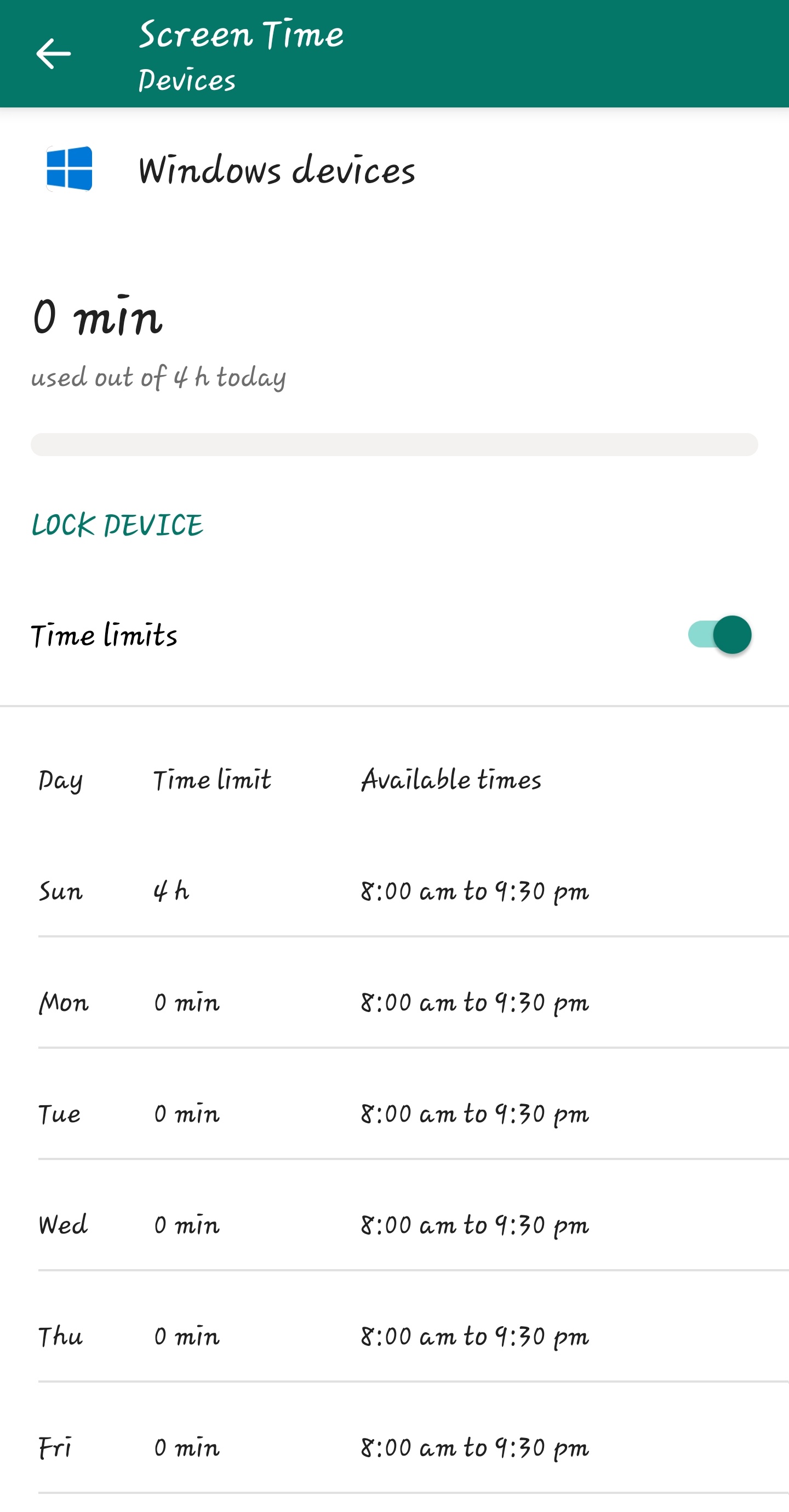789x1512 pixels.
Task: Edit the Mon time limit row
Action: (394, 1003)
